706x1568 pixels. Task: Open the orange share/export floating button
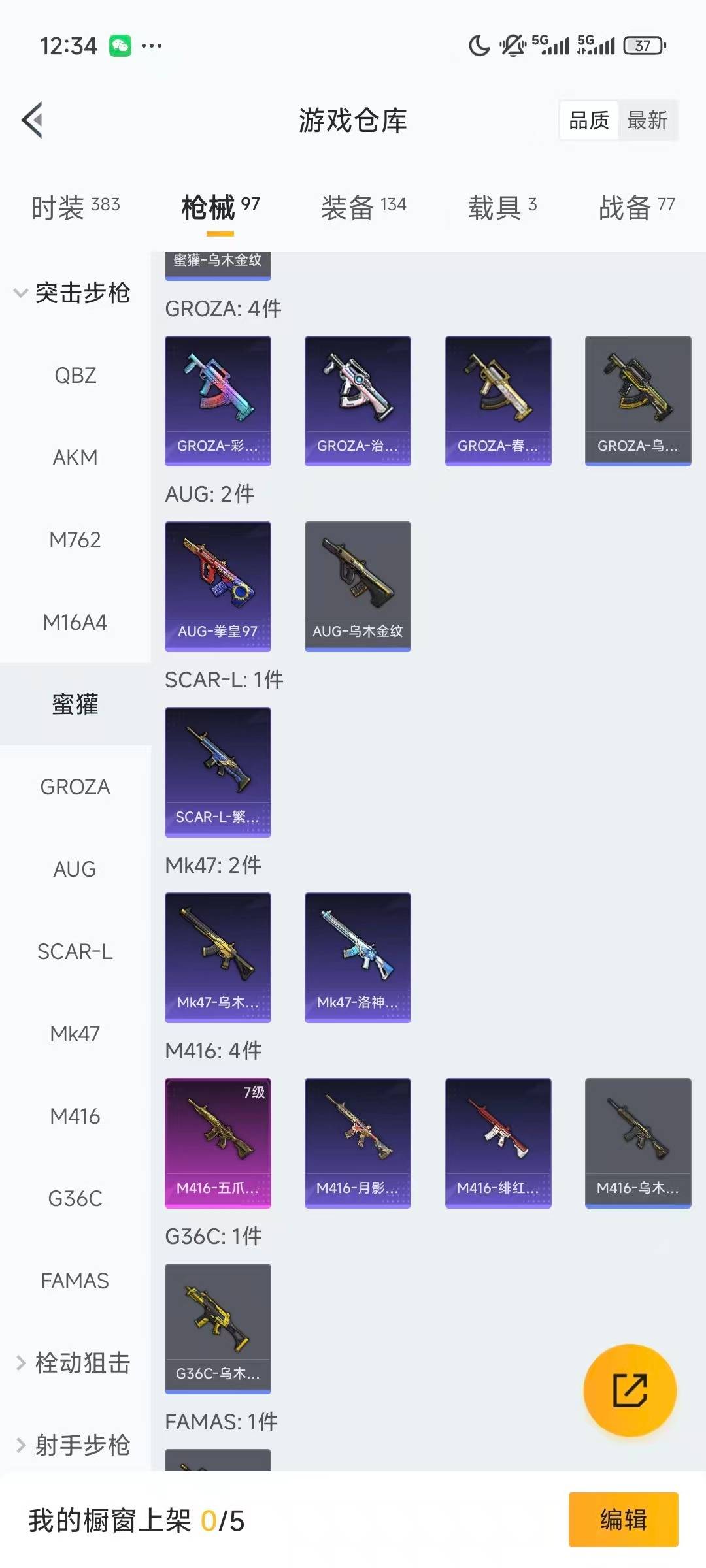630,1390
